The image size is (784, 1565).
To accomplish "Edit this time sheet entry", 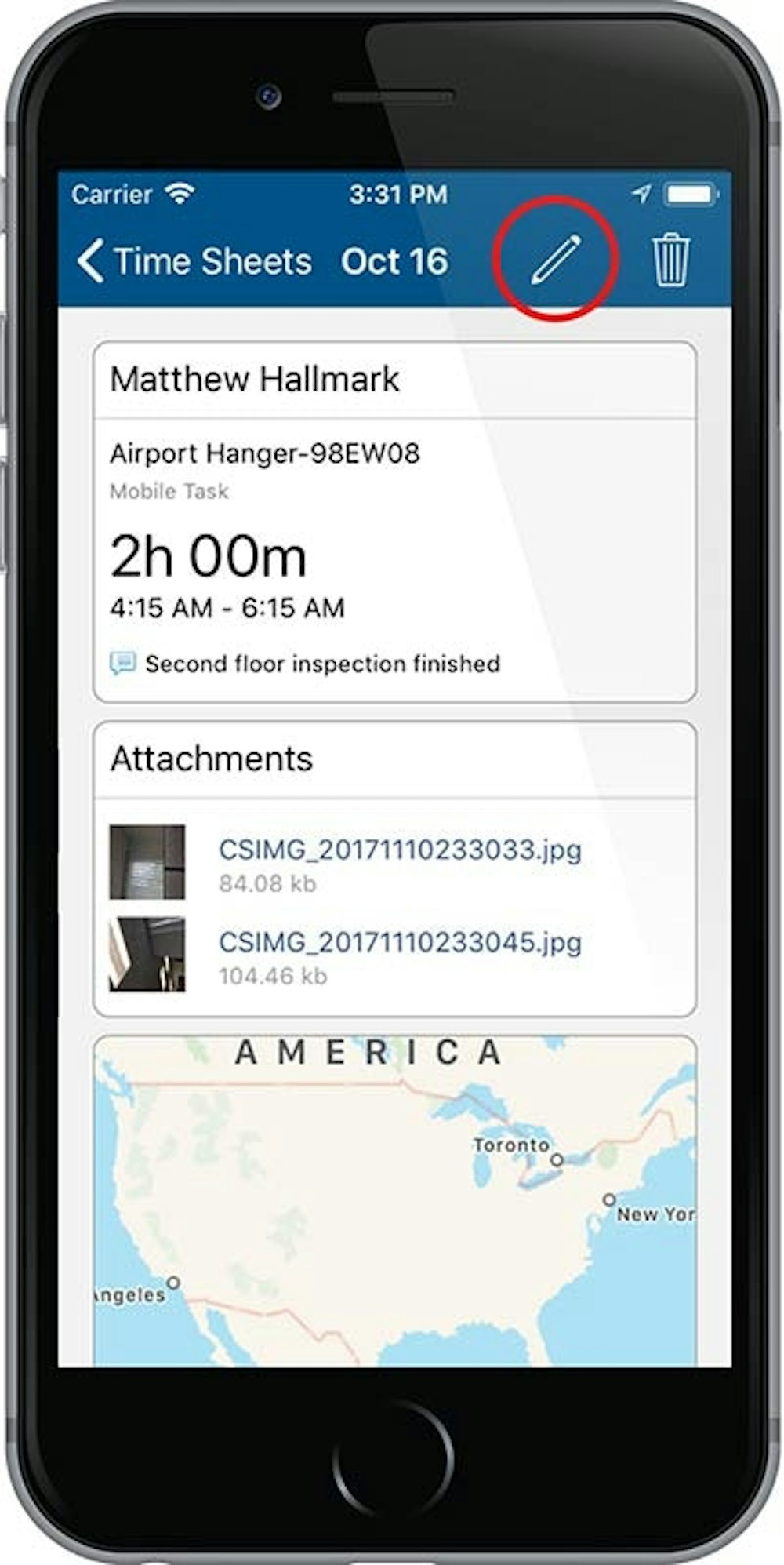I will tap(555, 260).
